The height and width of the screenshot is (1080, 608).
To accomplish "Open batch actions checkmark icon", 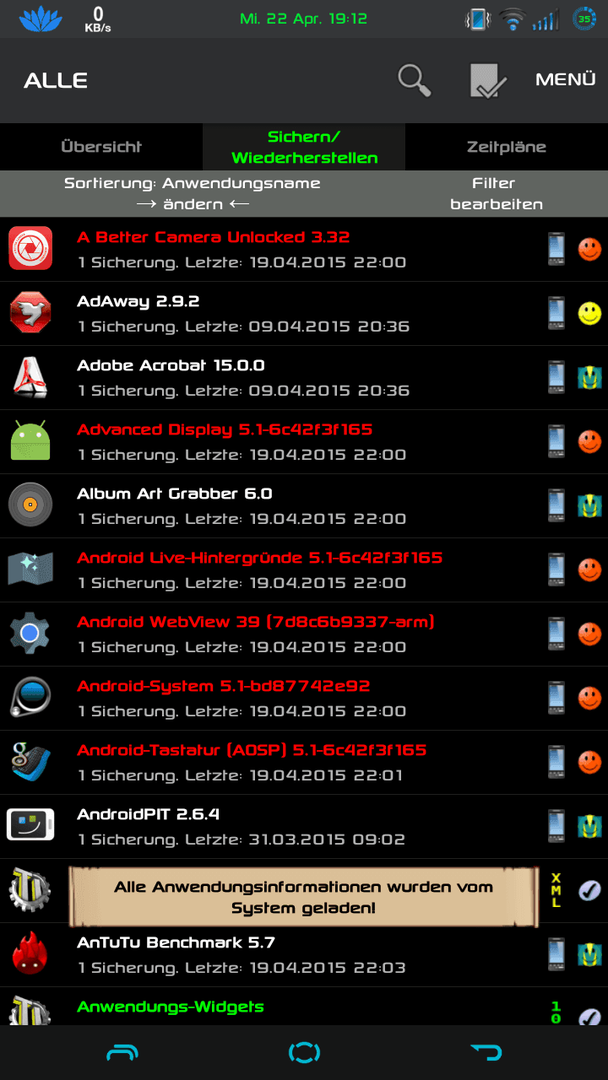I will click(x=488, y=81).
